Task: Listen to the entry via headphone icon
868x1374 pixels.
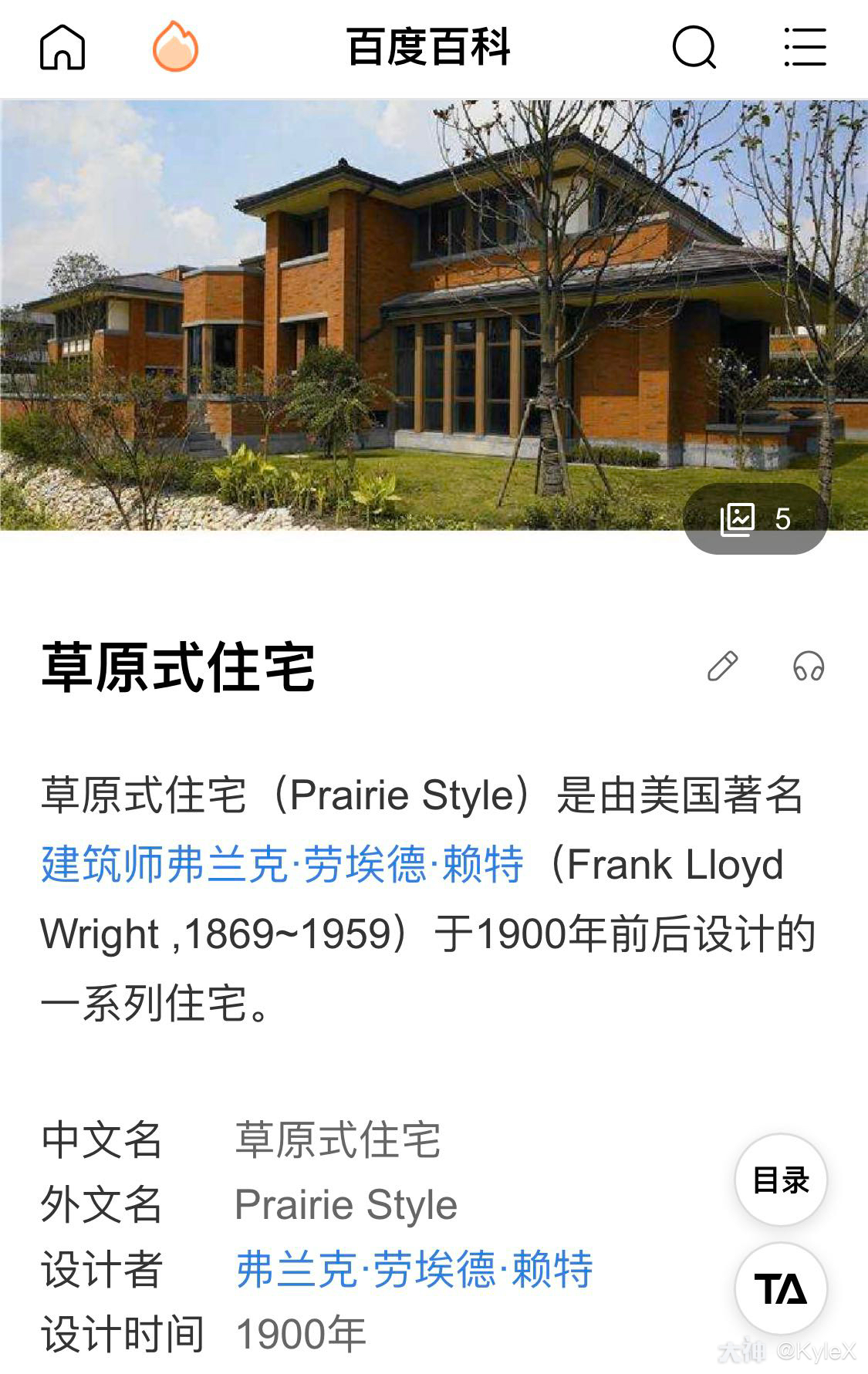Action: coord(809,667)
